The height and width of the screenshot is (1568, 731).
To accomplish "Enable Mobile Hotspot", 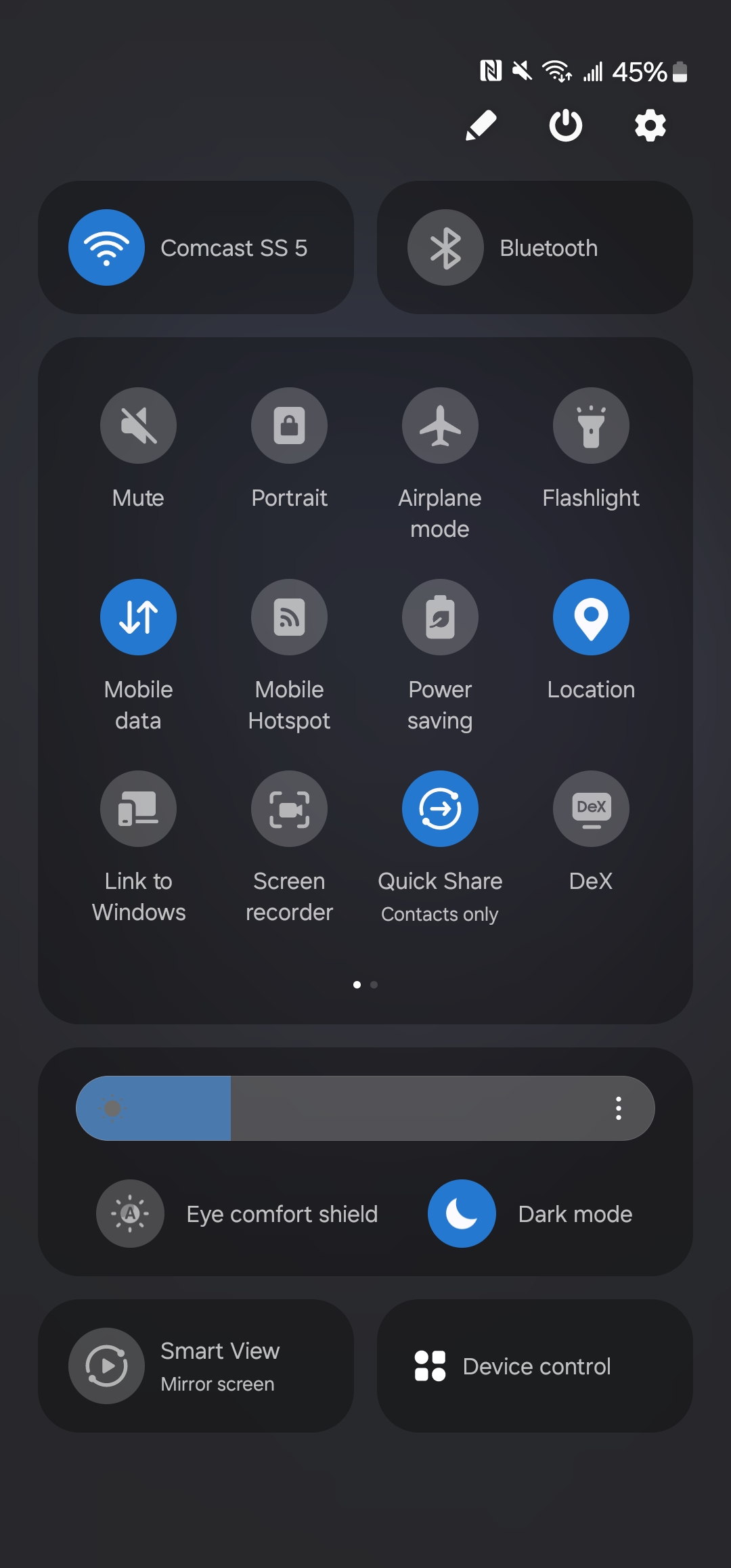I will 289,617.
